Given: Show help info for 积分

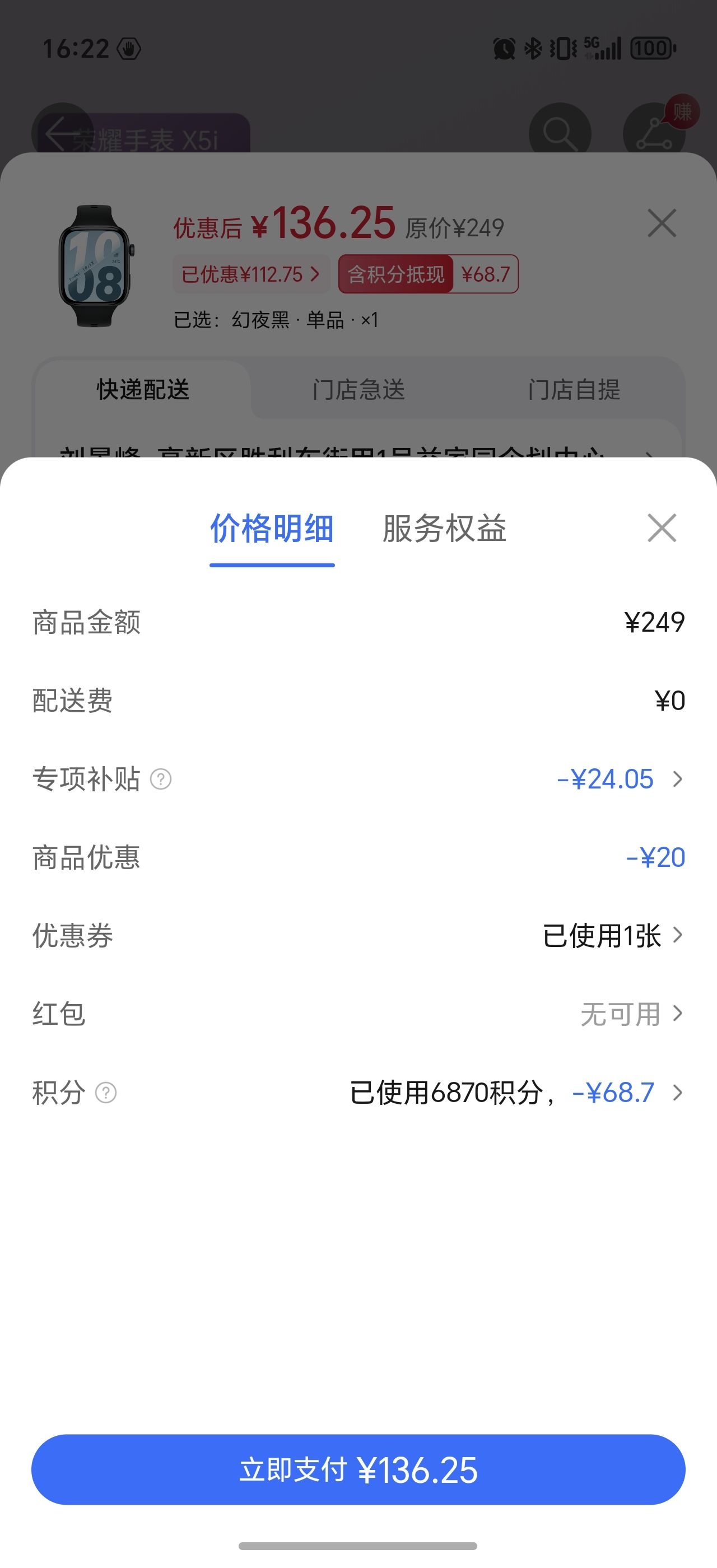Looking at the screenshot, I should pyautogui.click(x=106, y=1093).
